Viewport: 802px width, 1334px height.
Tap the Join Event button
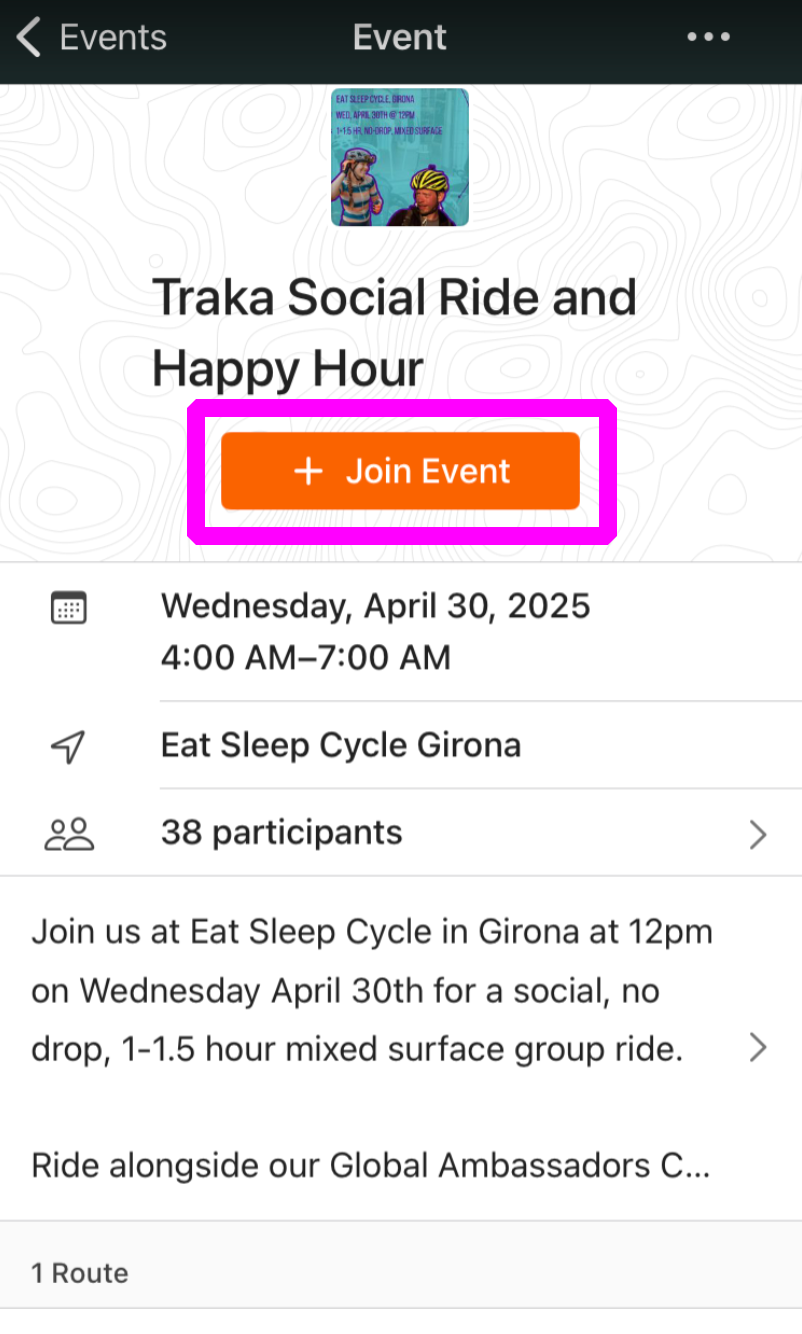point(400,471)
